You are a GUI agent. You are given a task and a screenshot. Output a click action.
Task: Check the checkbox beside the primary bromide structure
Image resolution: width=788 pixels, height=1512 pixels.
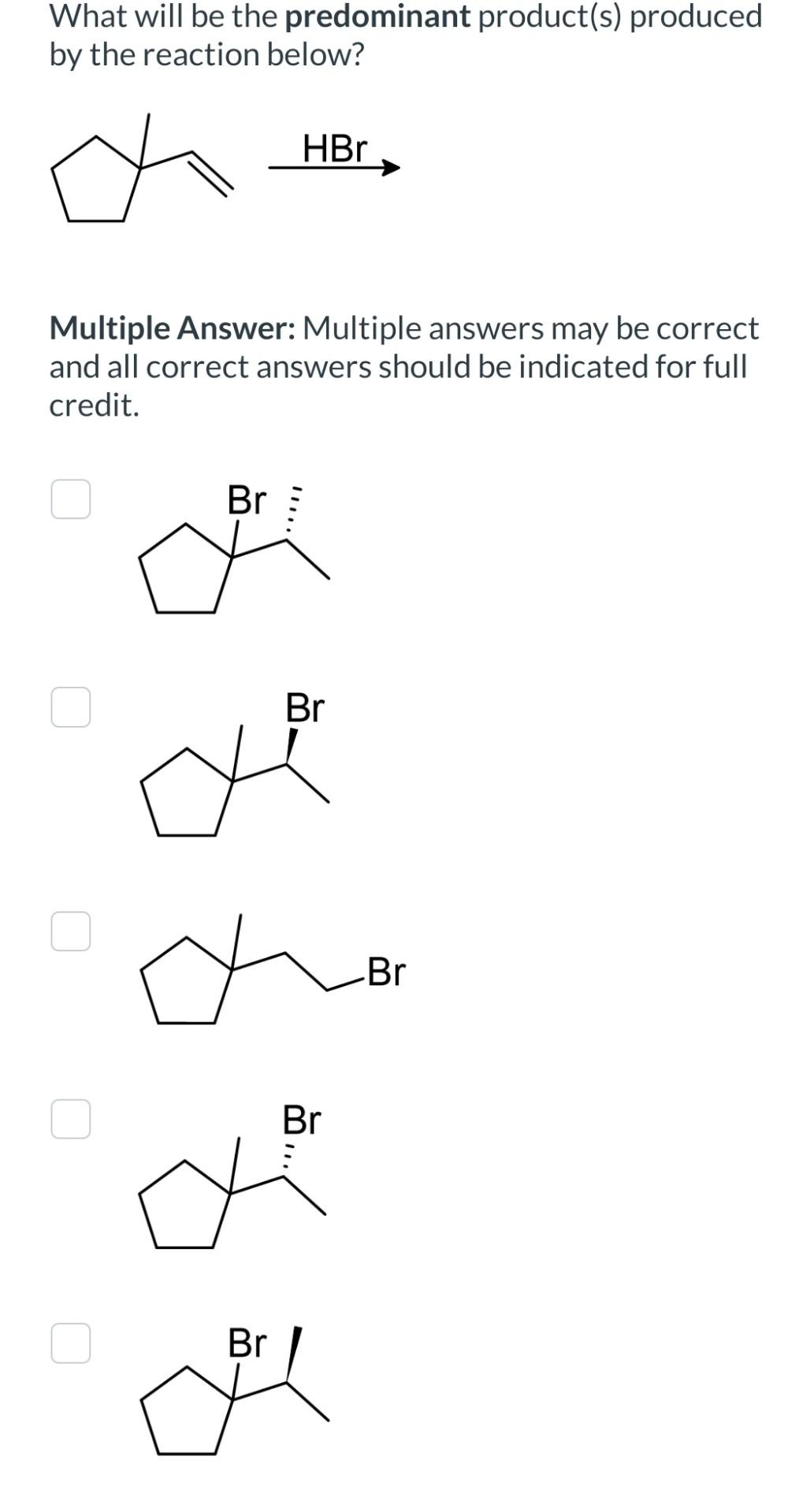72,932
